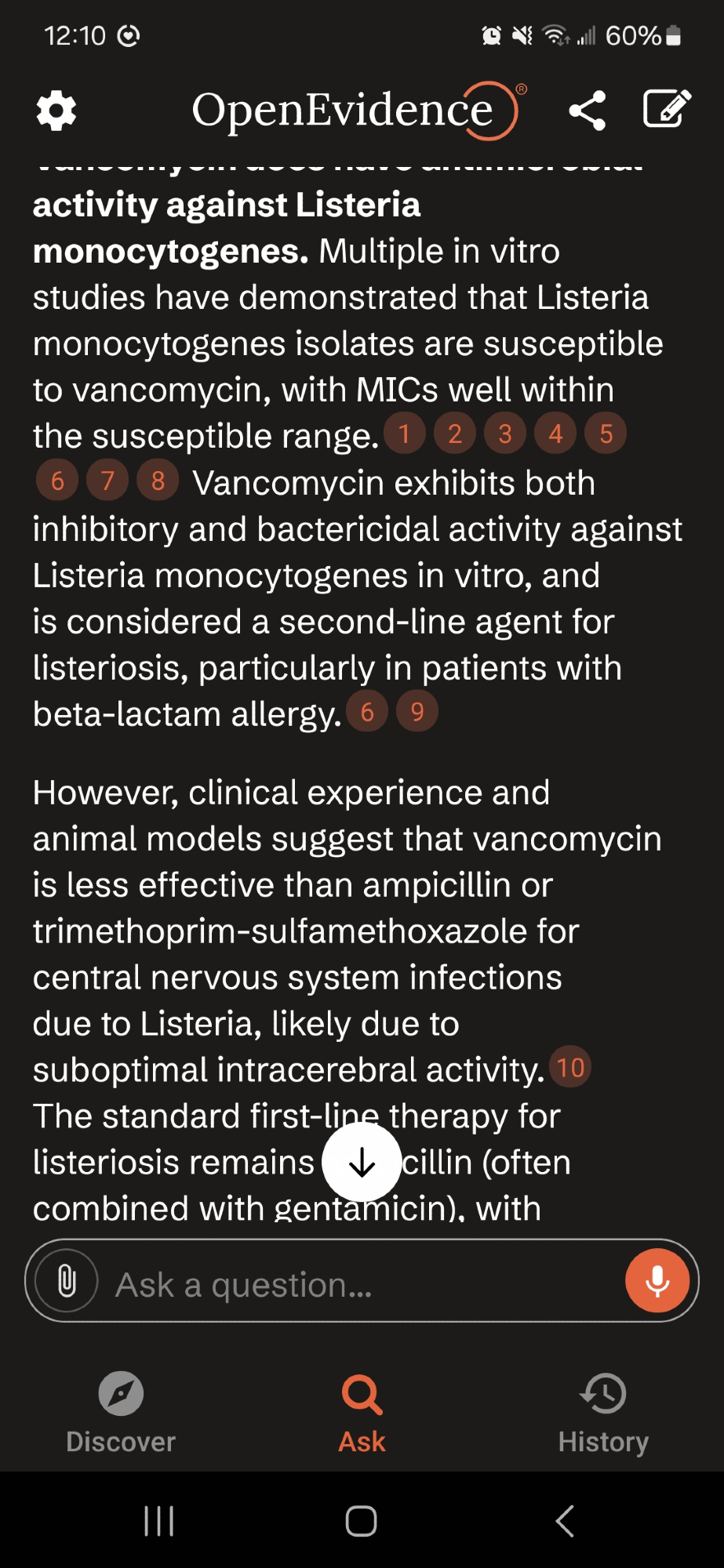Open citation 9 reference

[417, 712]
